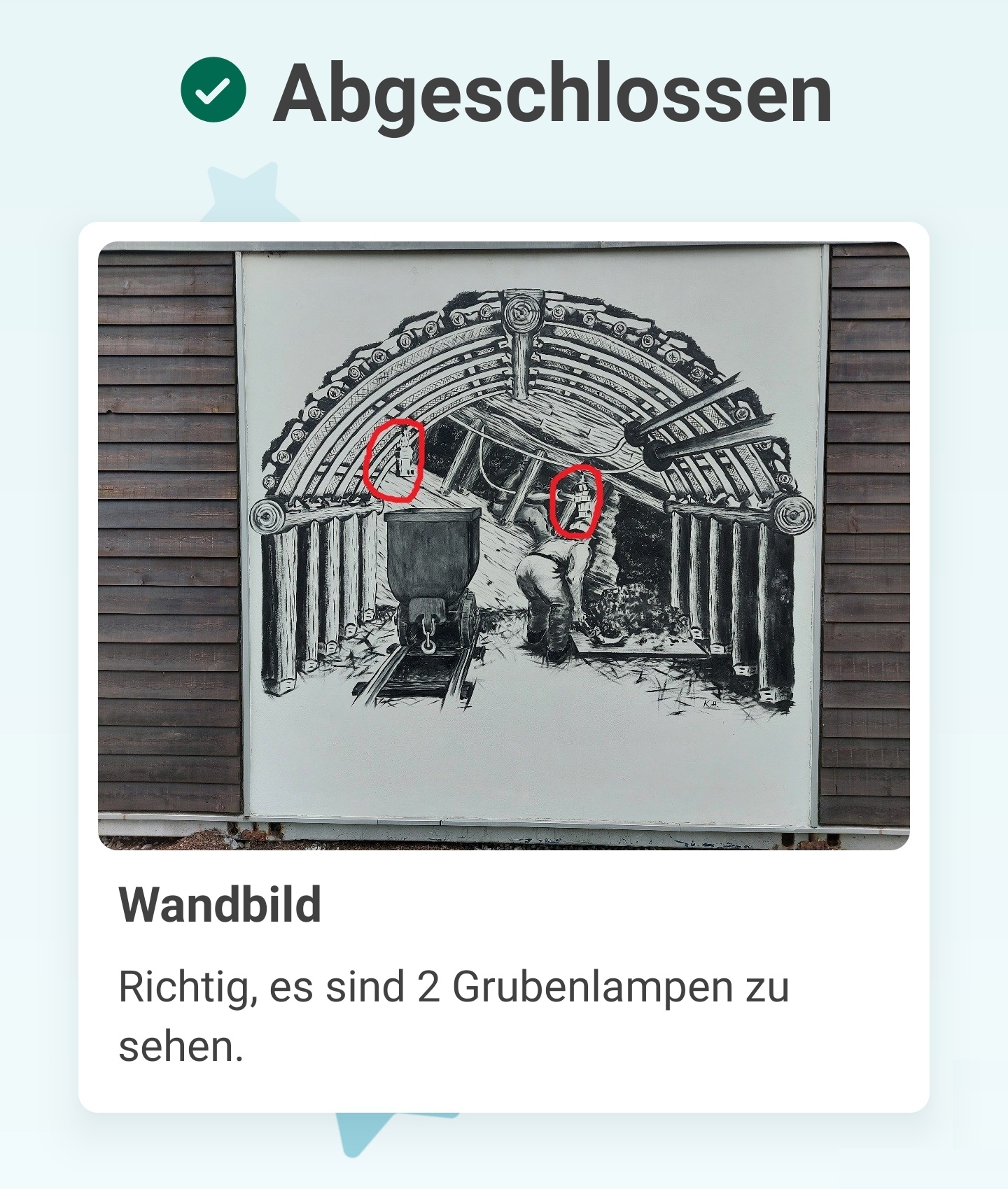Image resolution: width=1008 pixels, height=1189 pixels.
Task: Open the Wandbild mural photo
Action: coord(503,545)
